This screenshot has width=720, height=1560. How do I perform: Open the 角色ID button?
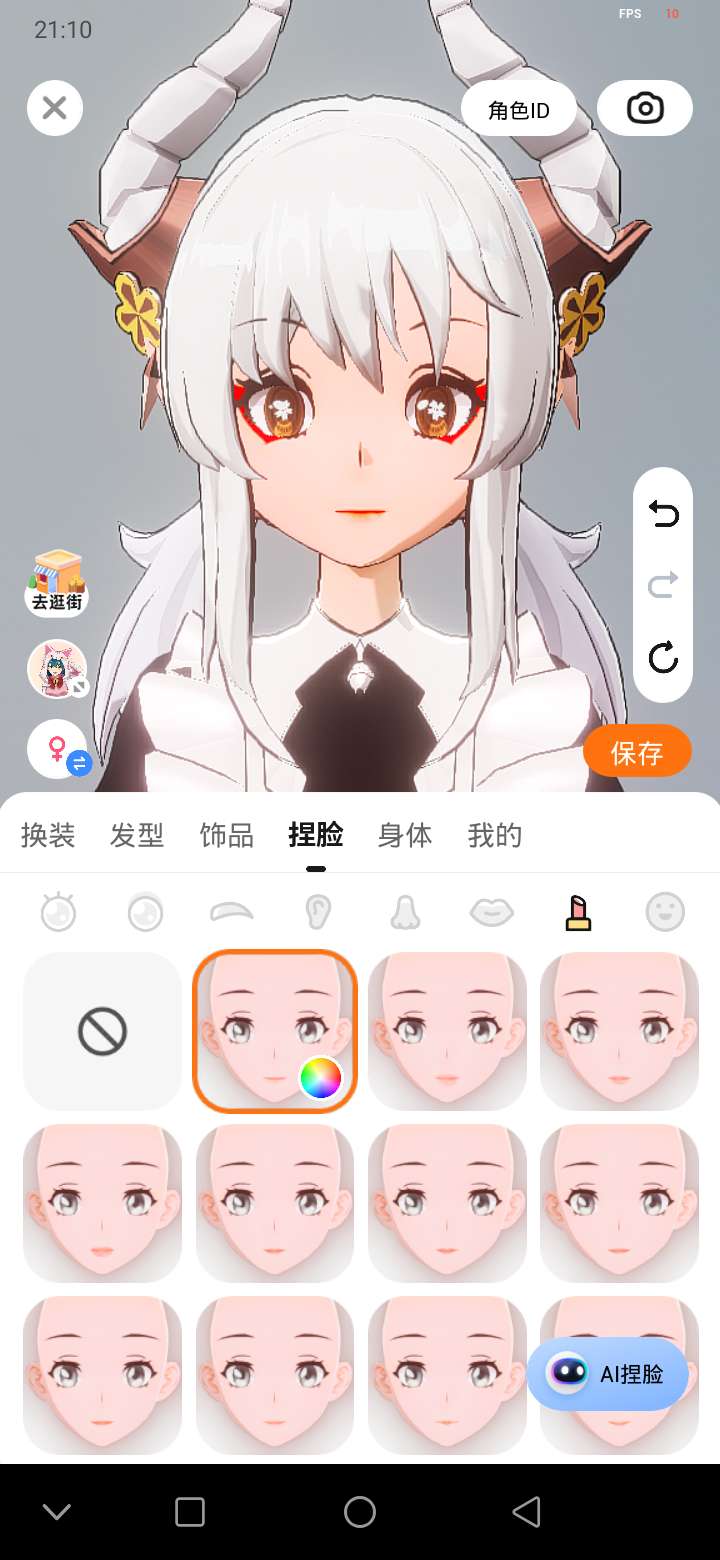click(519, 110)
